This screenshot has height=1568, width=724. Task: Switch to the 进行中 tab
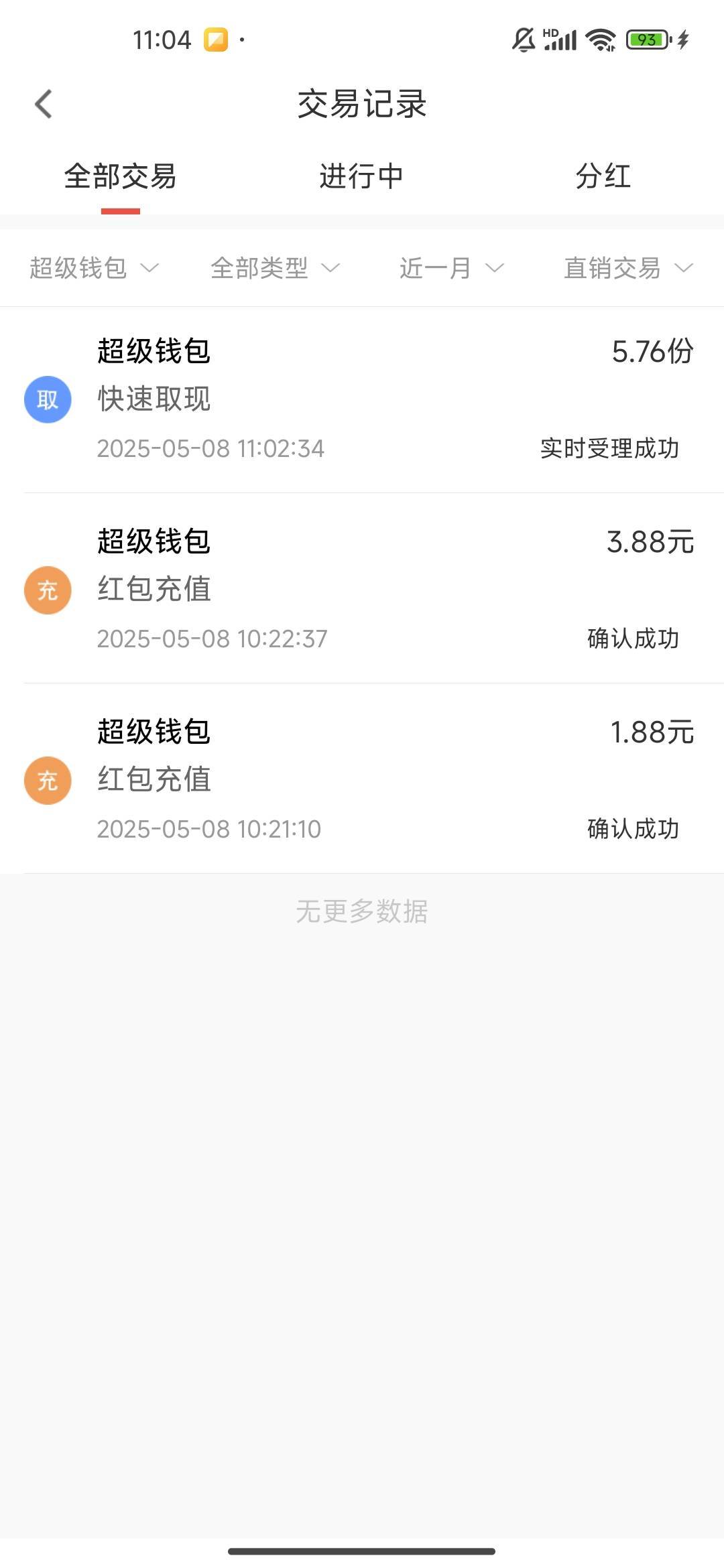pos(361,177)
